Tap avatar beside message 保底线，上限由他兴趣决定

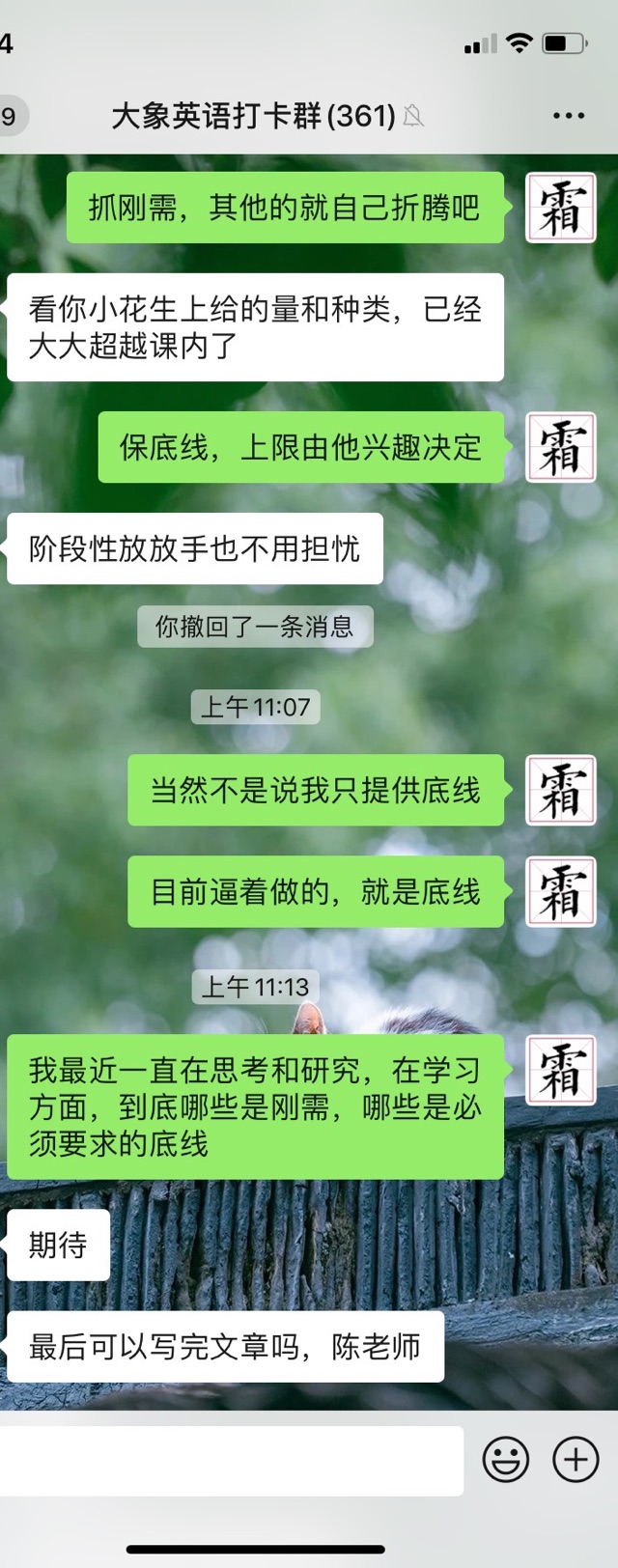[x=561, y=447]
